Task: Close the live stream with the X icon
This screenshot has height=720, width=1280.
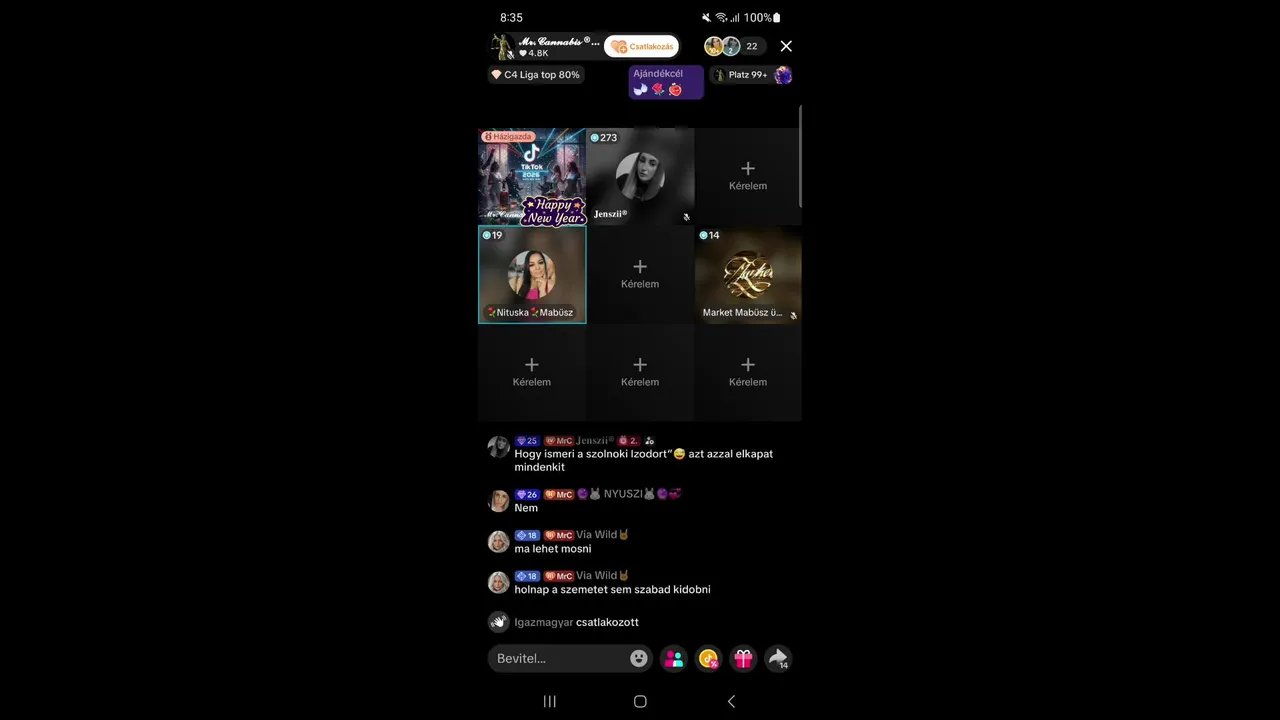Action: point(786,46)
